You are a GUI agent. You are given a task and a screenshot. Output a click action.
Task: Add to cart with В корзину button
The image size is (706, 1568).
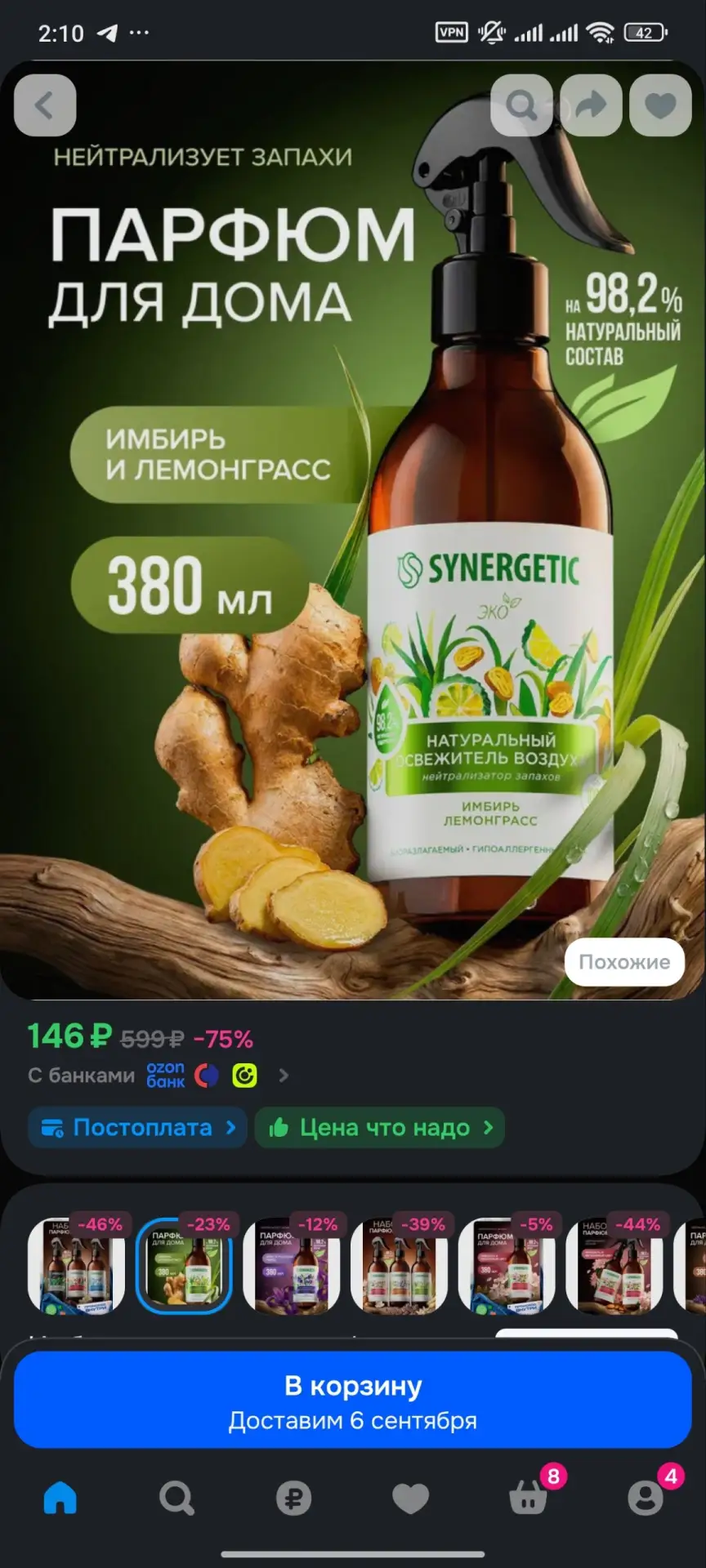[353, 1400]
